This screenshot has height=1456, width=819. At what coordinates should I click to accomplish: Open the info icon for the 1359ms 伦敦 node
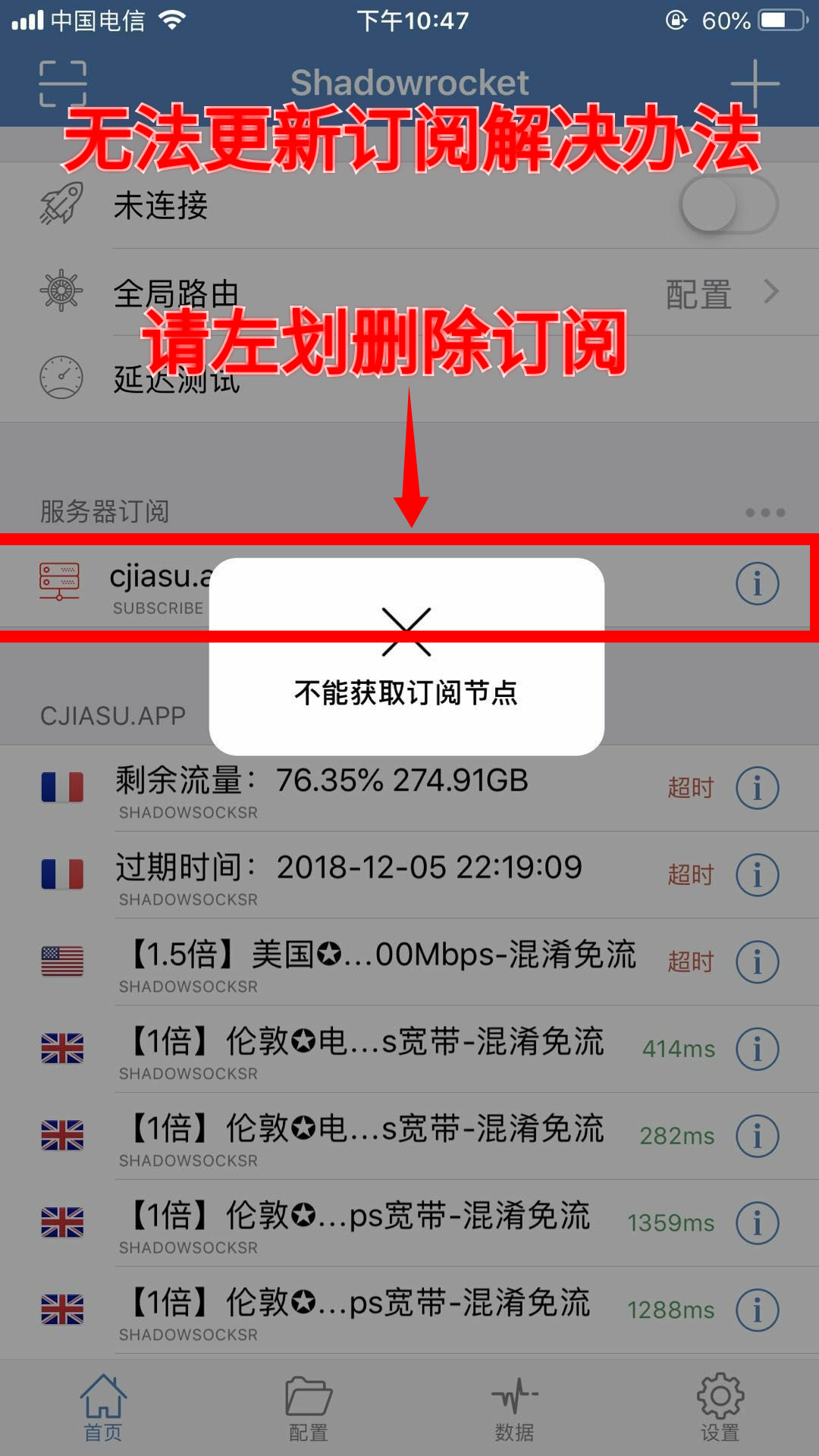coord(757,1223)
